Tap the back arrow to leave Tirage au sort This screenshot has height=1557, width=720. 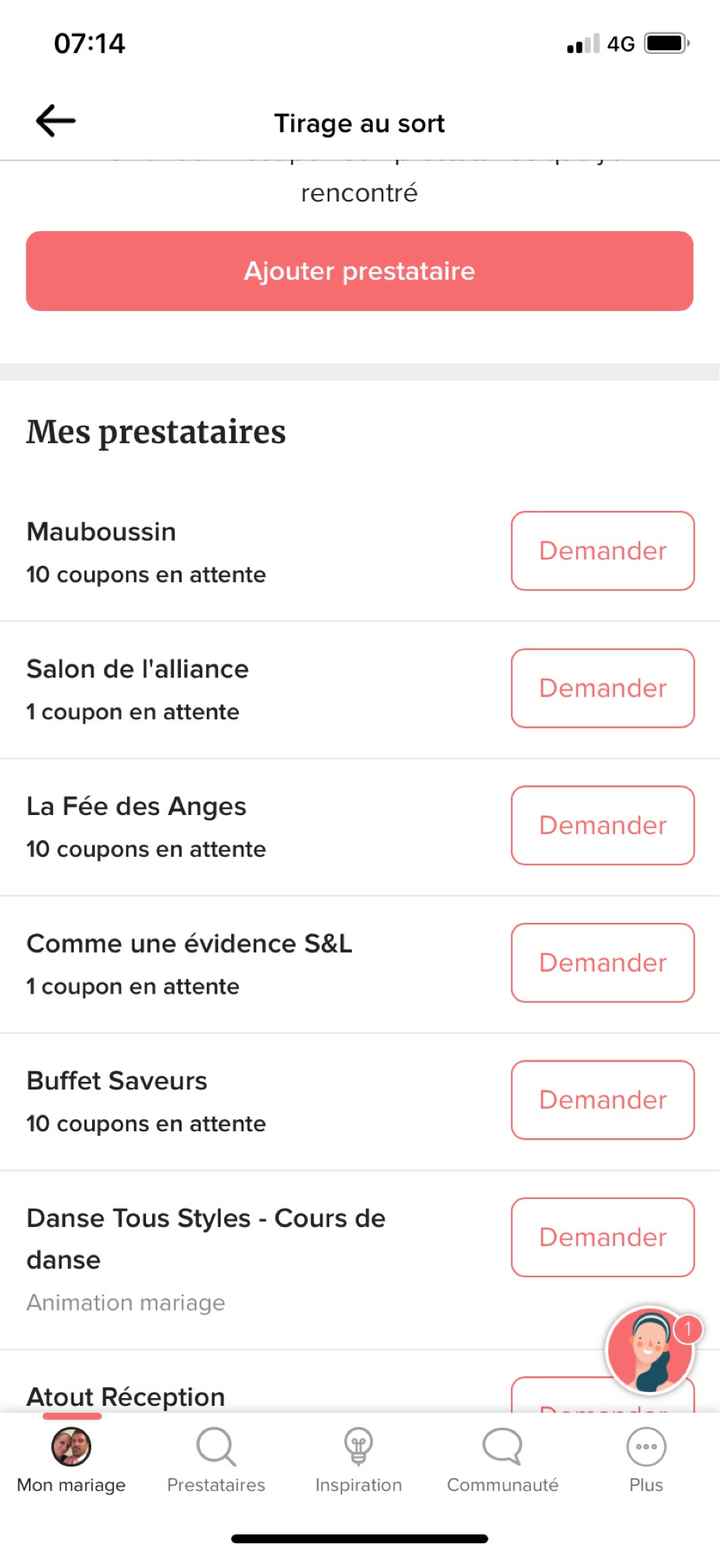55,121
